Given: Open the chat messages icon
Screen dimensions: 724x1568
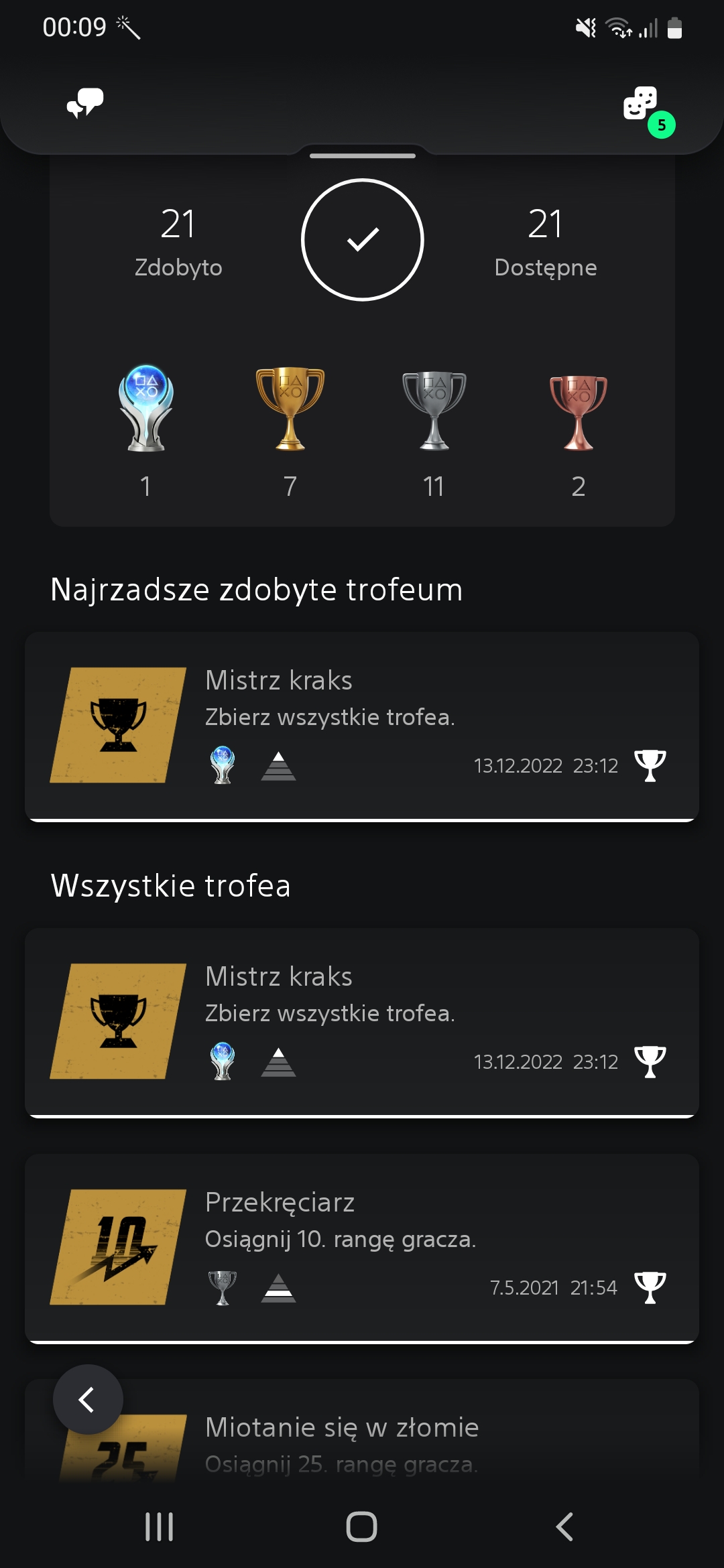Looking at the screenshot, I should click(x=85, y=103).
